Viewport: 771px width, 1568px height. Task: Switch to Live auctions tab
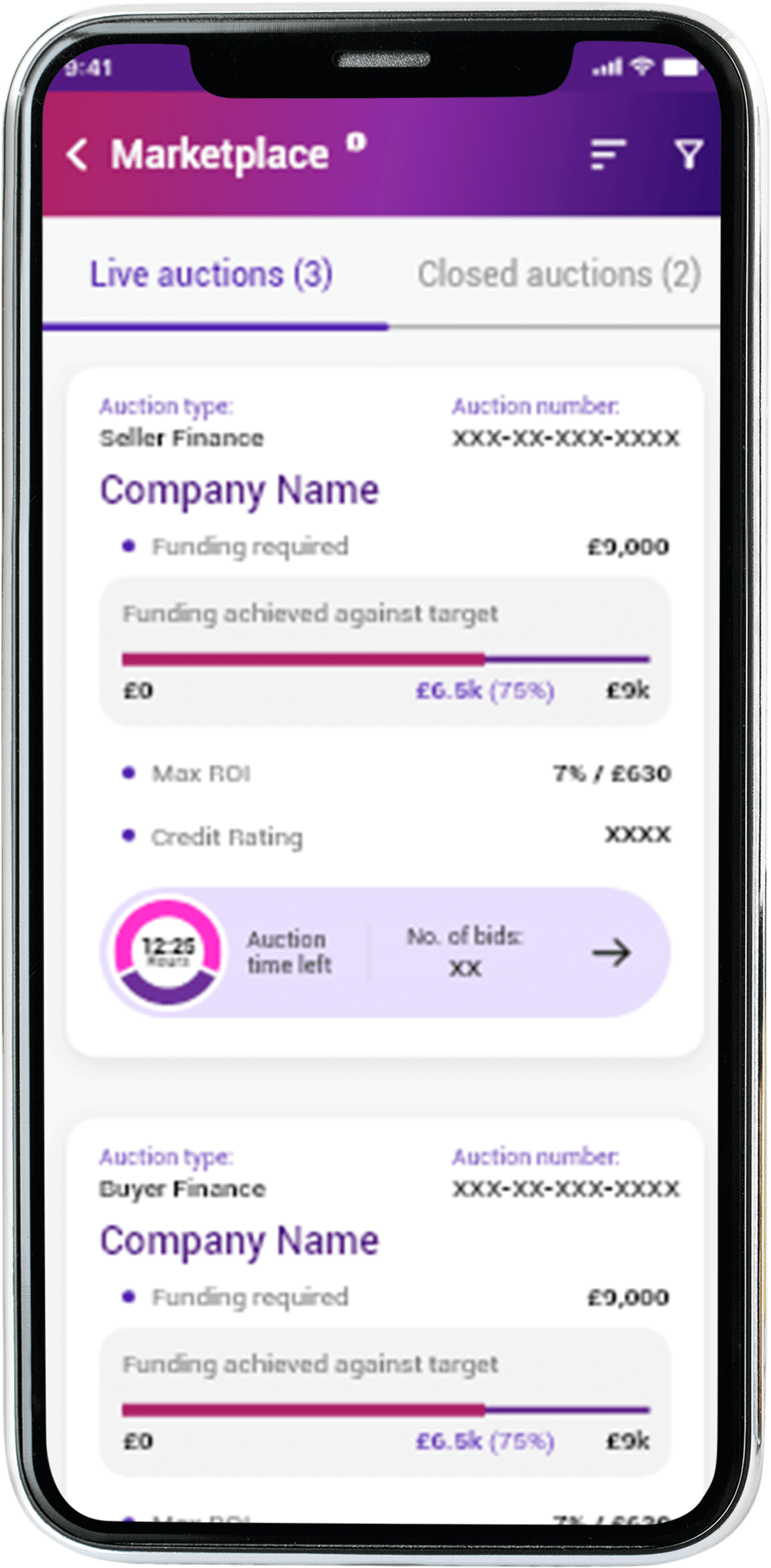pyautogui.click(x=211, y=275)
